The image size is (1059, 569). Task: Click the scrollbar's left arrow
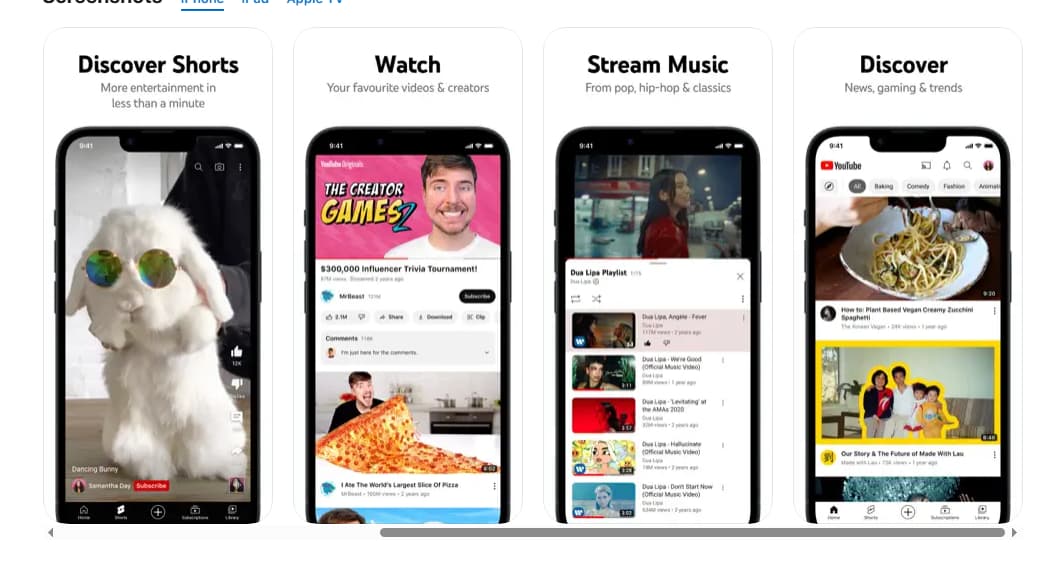click(50, 533)
